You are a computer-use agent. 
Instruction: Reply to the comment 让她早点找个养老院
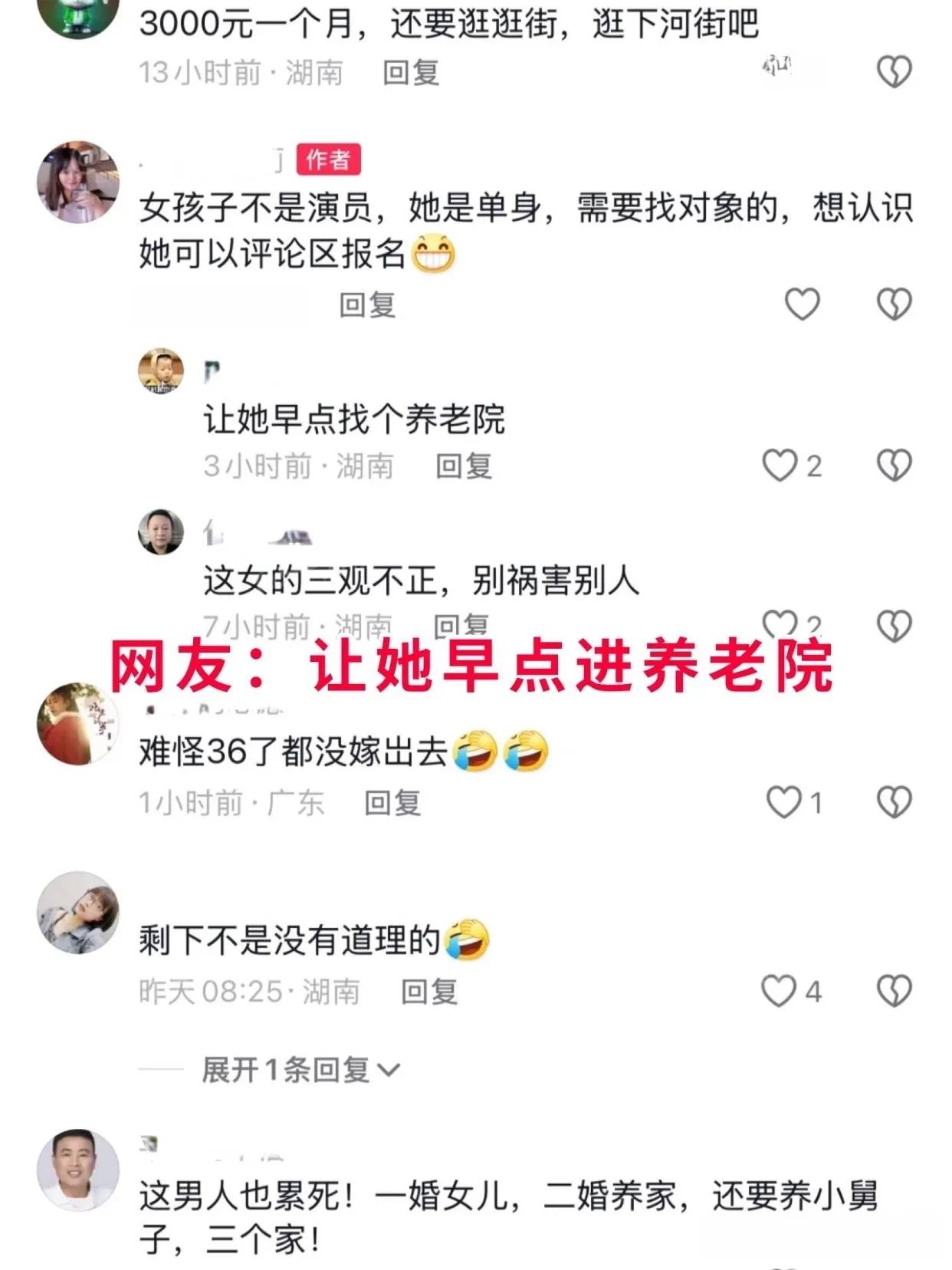point(464,466)
